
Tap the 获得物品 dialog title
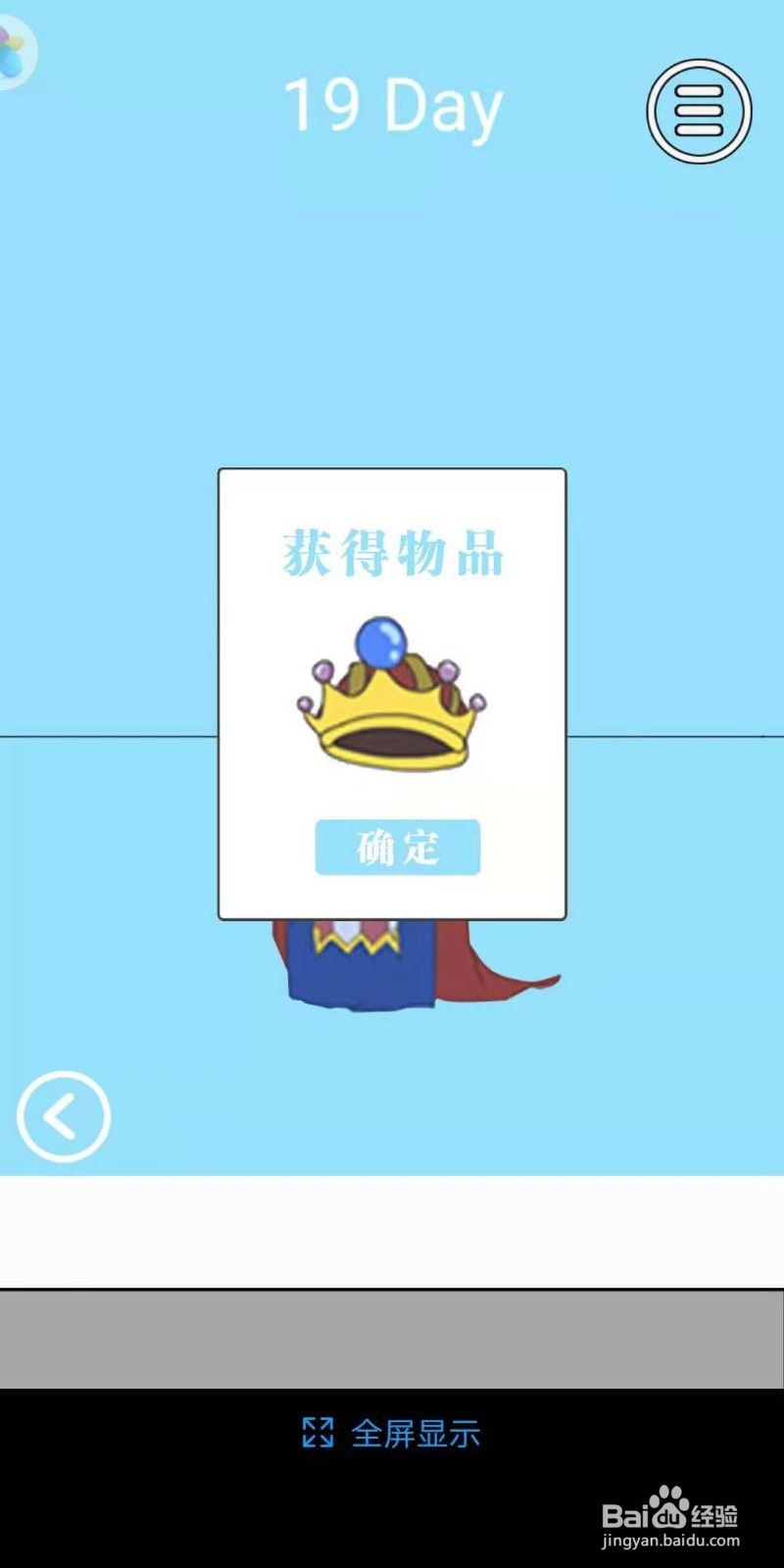(392, 551)
